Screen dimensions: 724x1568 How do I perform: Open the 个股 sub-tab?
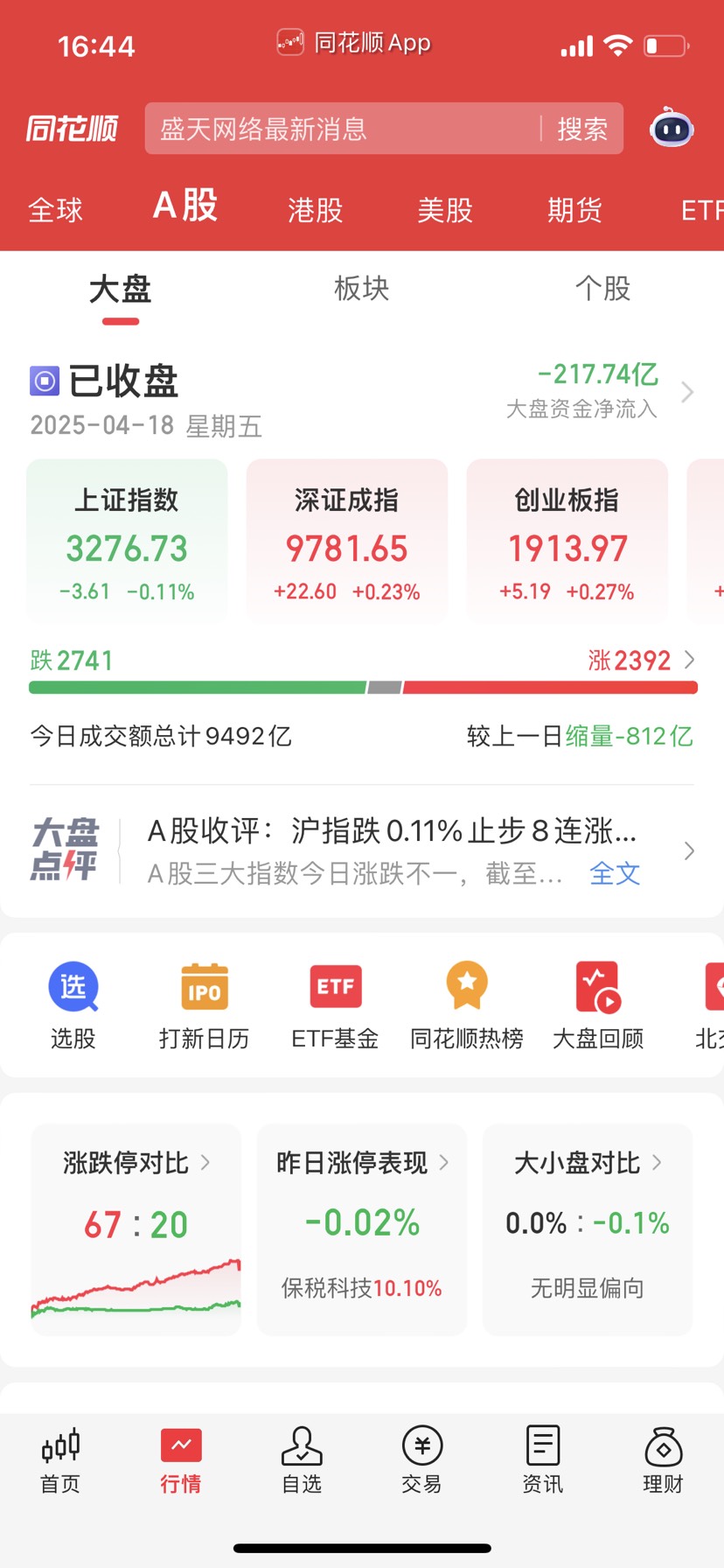[602, 288]
